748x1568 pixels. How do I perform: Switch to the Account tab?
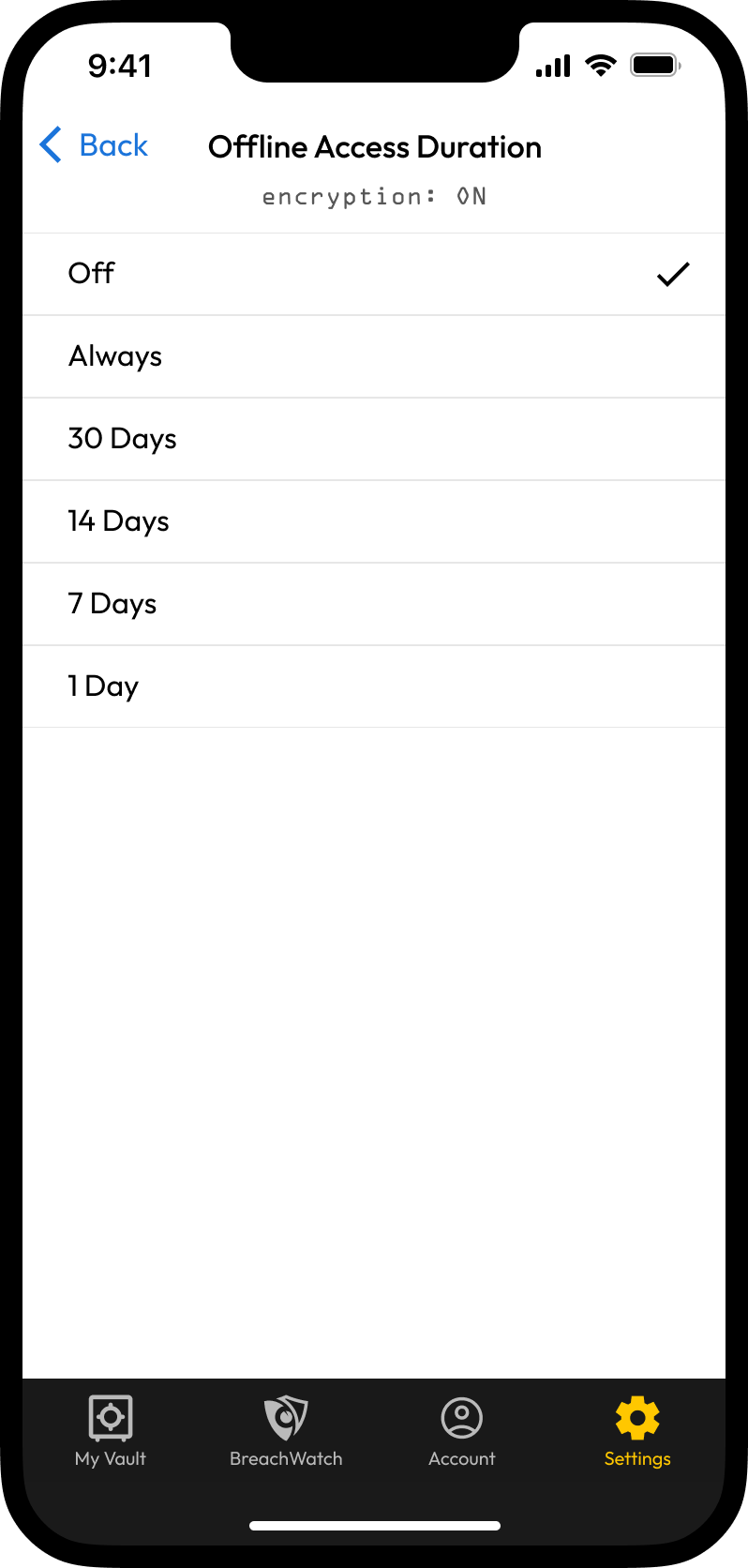pyautogui.click(x=461, y=1431)
